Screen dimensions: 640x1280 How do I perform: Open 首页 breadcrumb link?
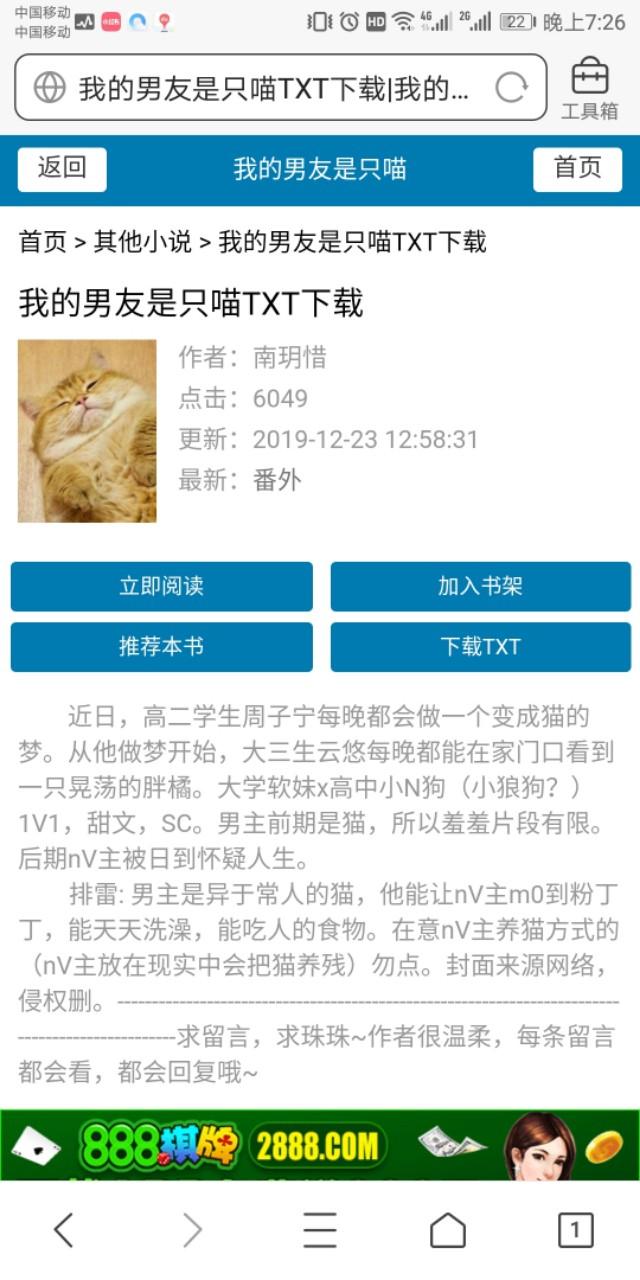[x=42, y=241]
